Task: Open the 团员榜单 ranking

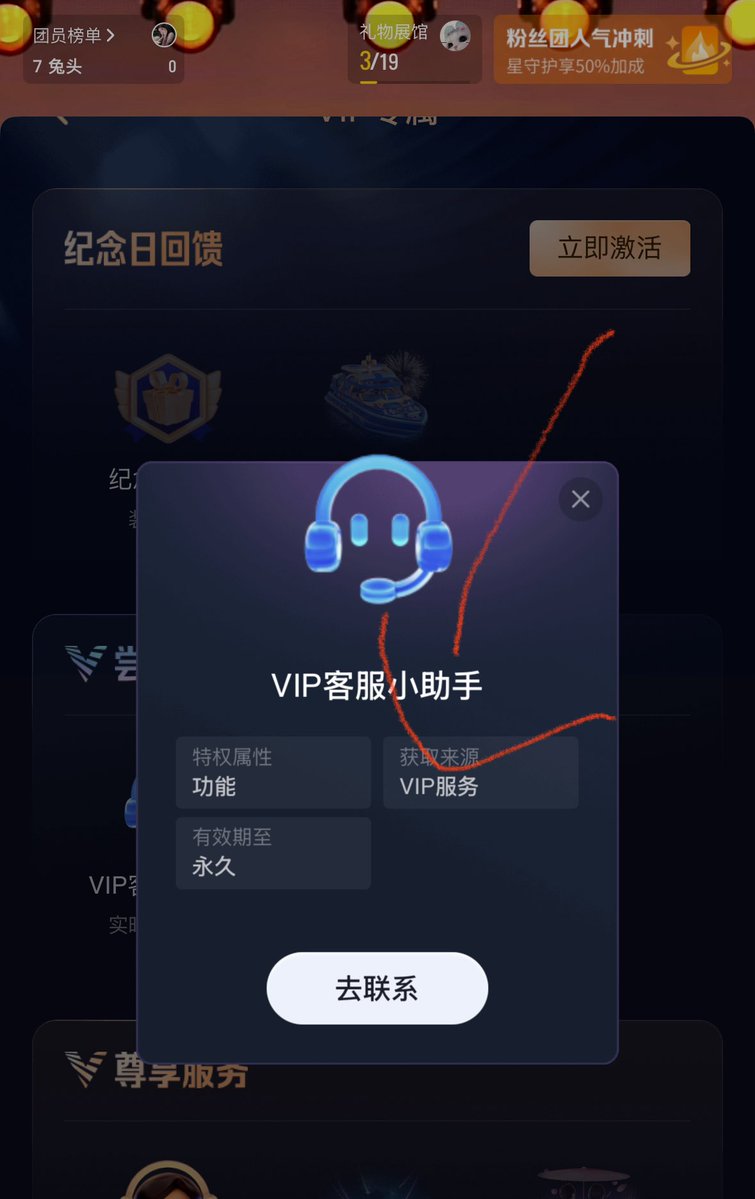Action: pos(75,37)
